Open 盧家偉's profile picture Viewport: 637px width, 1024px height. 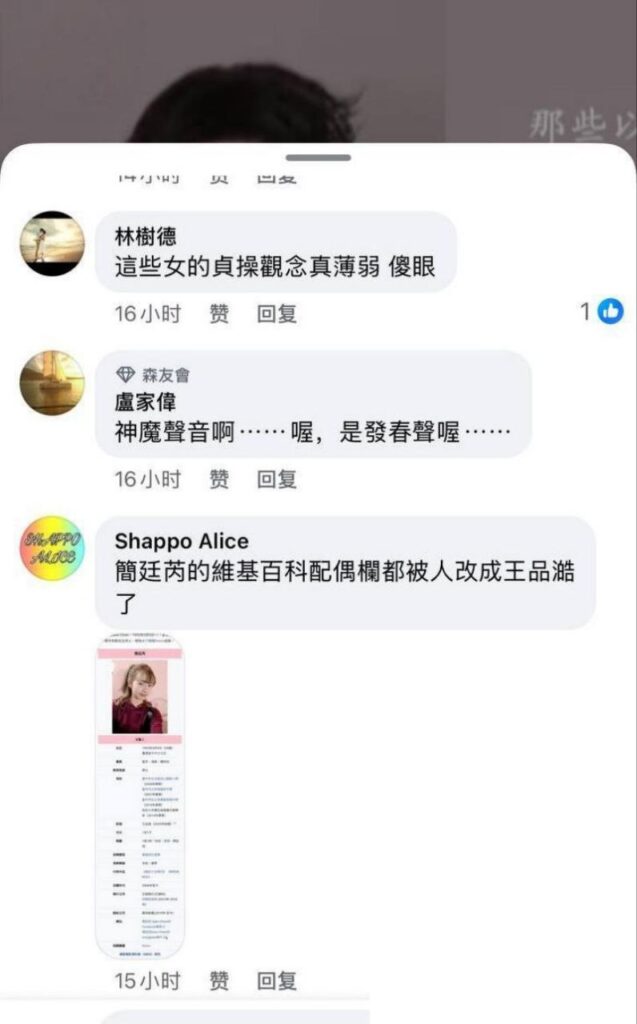tap(52, 383)
